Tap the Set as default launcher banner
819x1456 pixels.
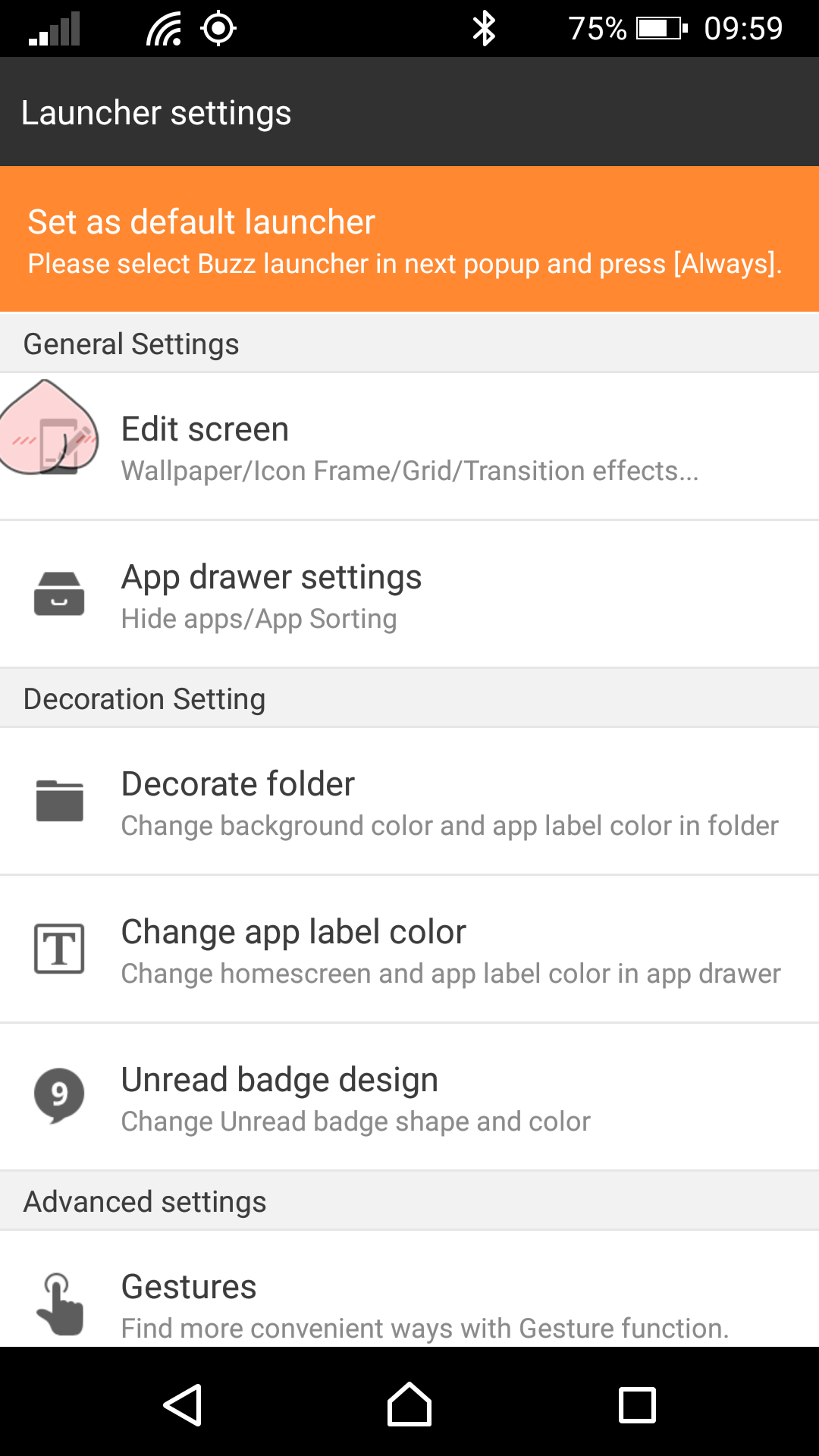pyautogui.click(x=409, y=239)
